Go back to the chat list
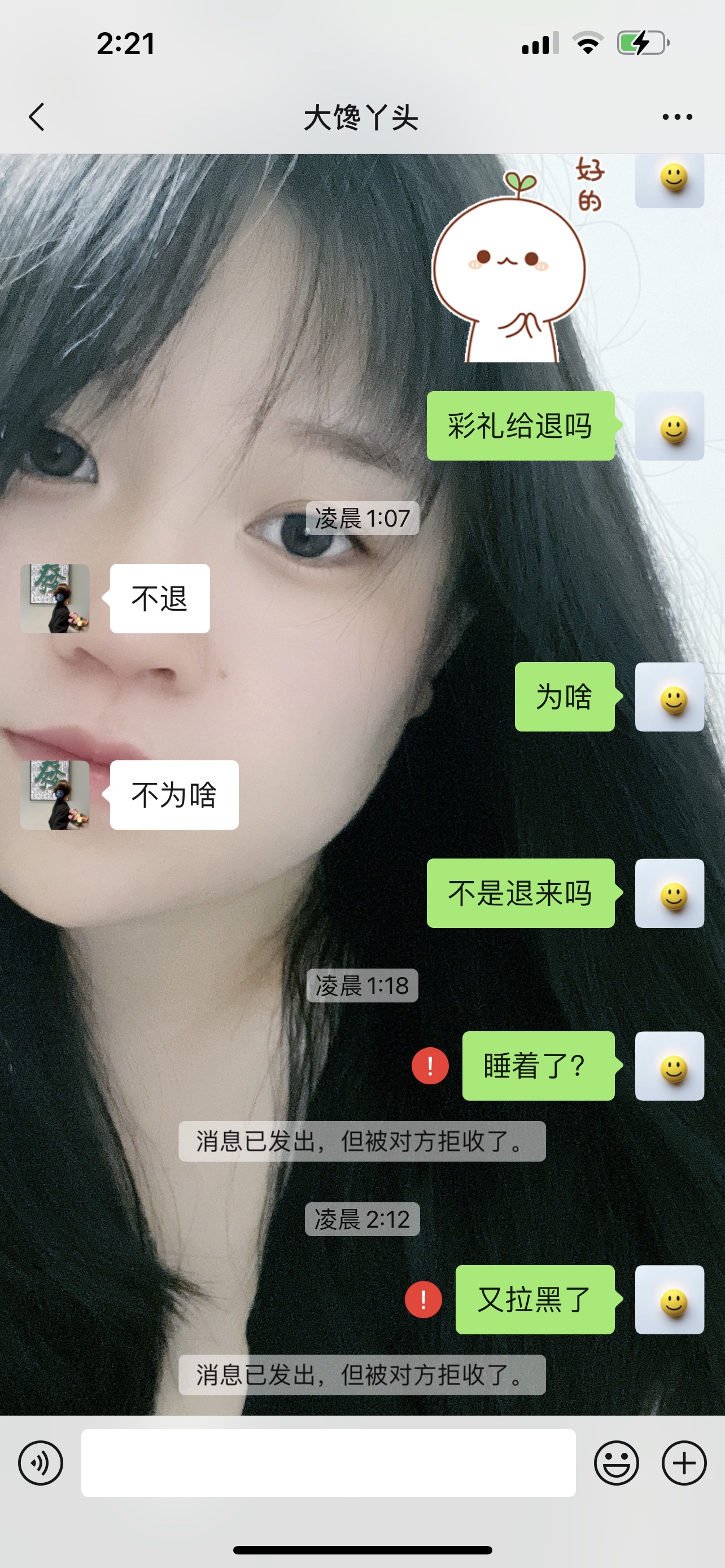 37,116
